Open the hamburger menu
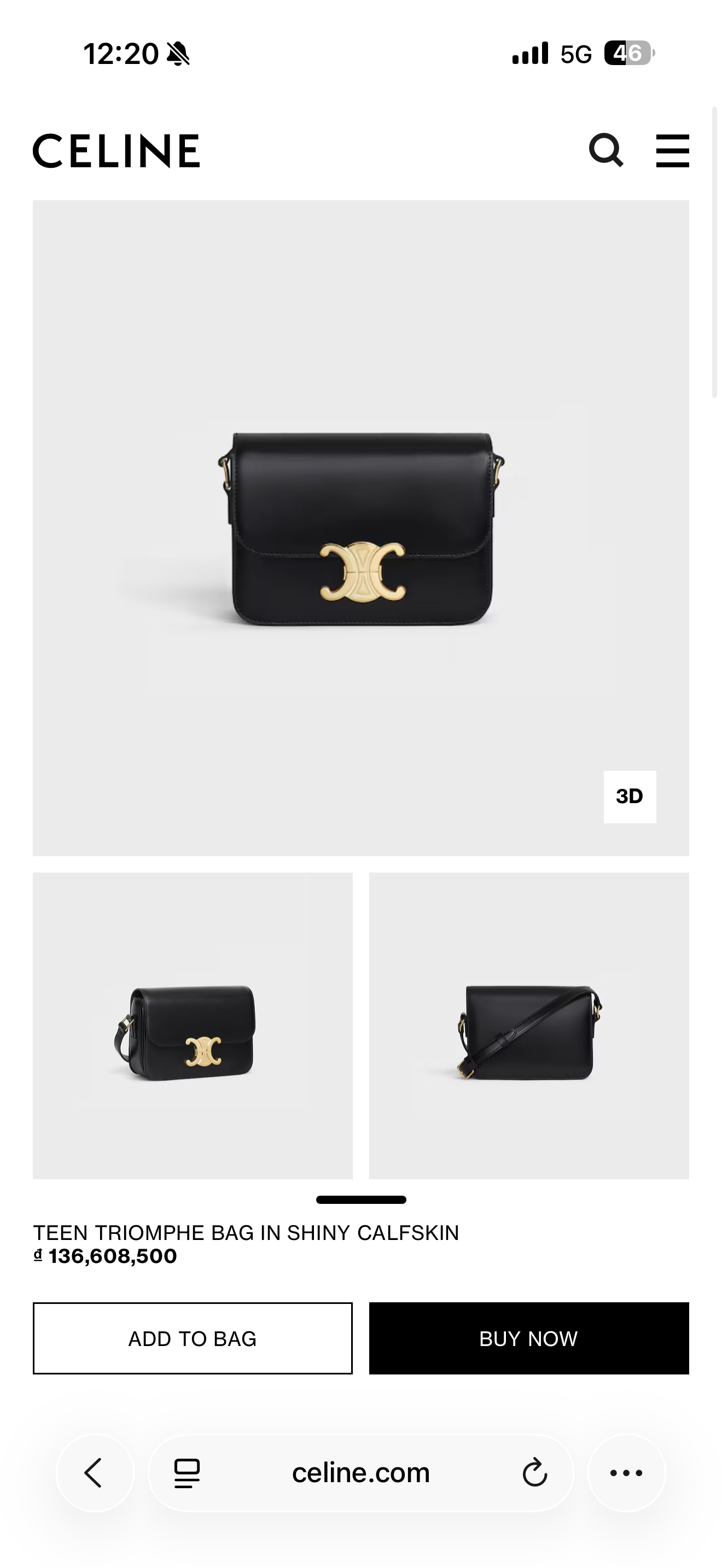Screen dimensions: 722x1568 pos(672,150)
